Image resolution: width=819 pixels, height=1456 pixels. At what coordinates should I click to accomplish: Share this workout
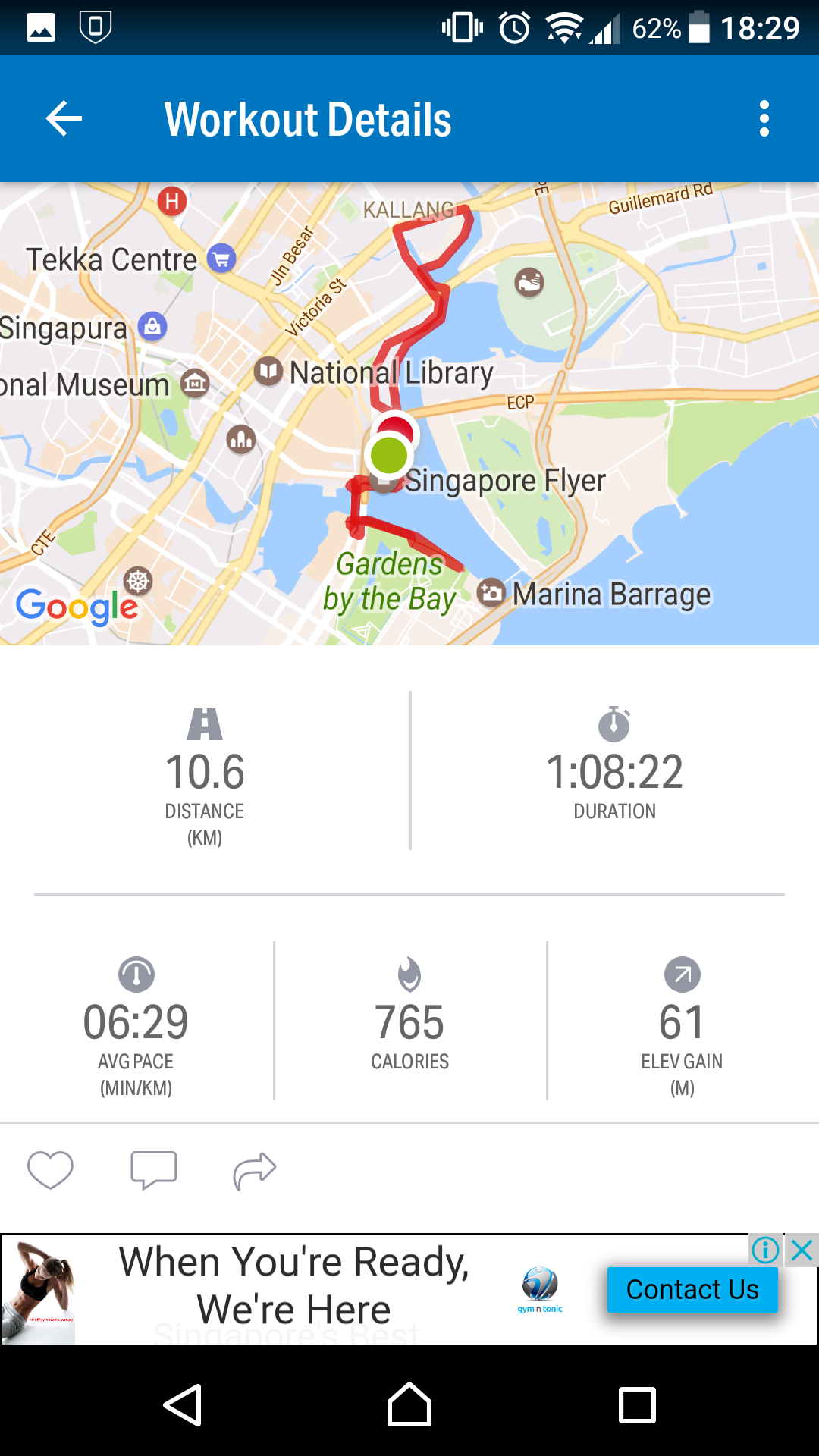(x=255, y=1171)
